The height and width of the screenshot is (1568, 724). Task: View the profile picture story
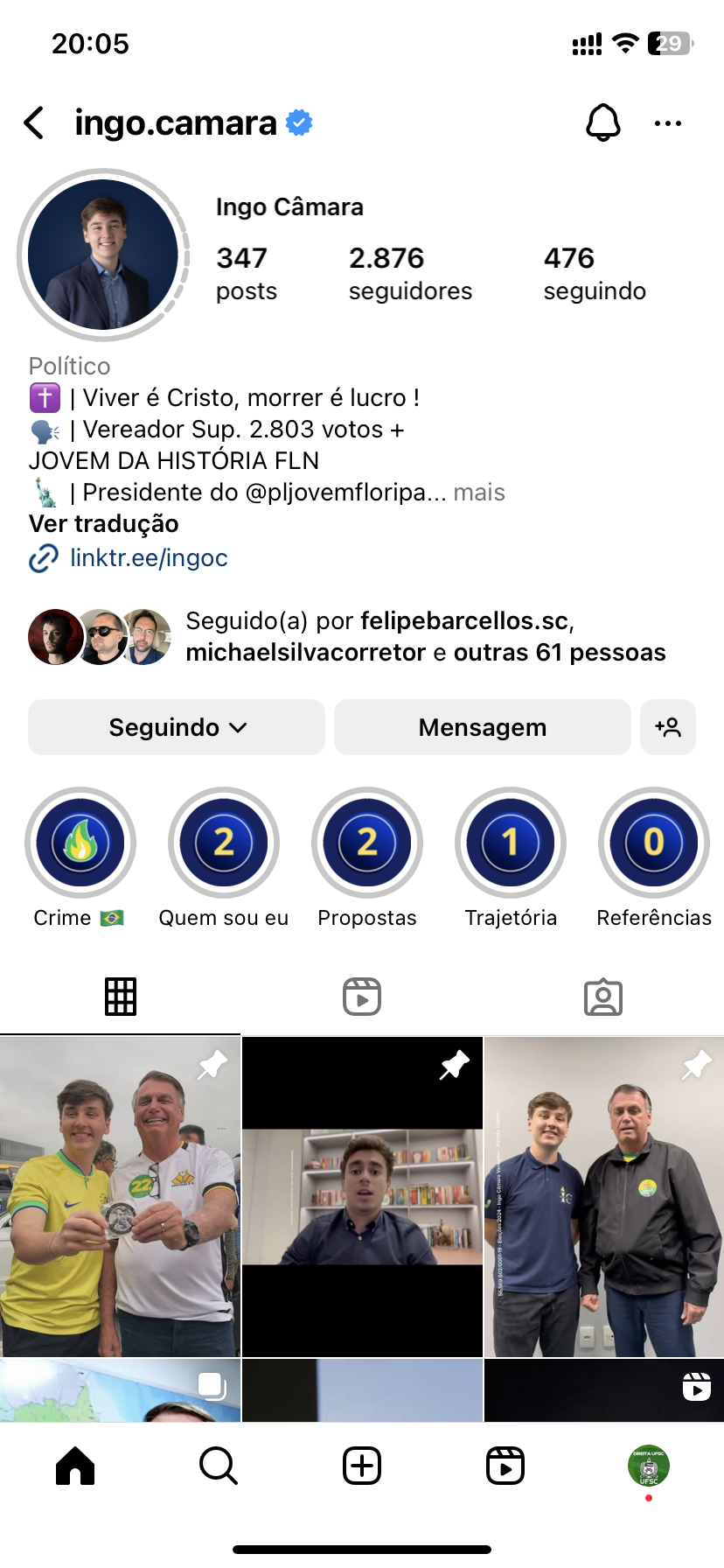pyautogui.click(x=103, y=255)
